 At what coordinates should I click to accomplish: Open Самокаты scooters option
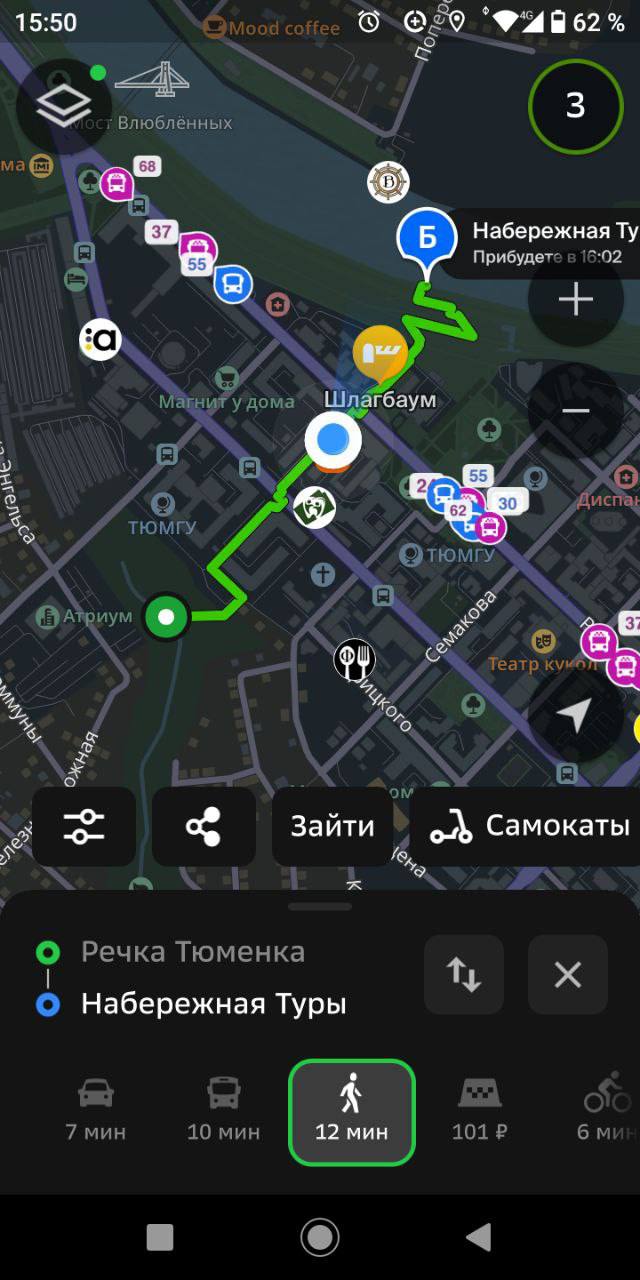point(528,827)
